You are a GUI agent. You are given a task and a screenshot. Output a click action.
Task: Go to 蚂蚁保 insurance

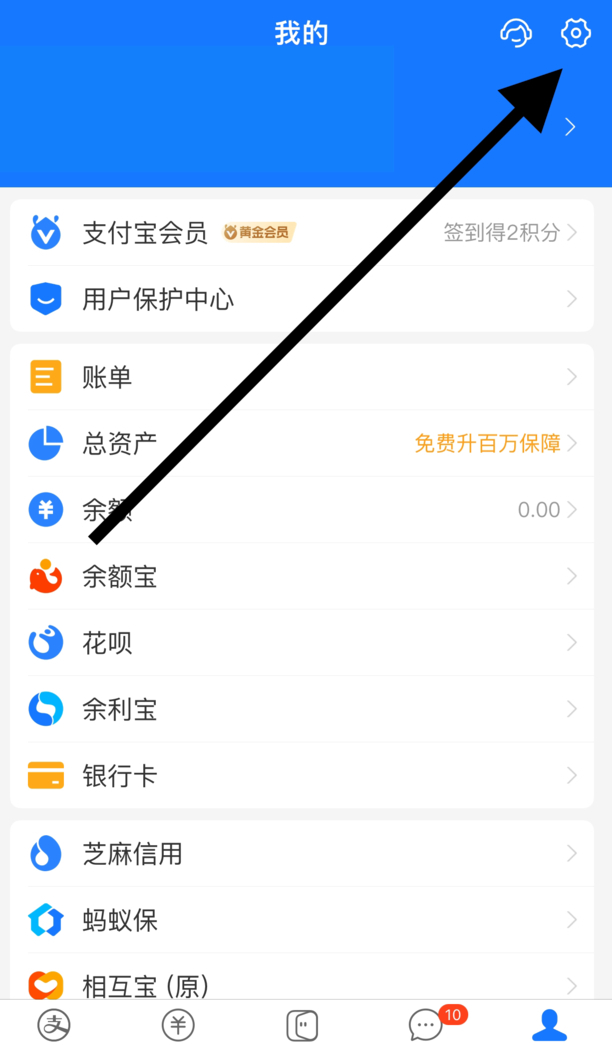pyautogui.click(x=300, y=920)
